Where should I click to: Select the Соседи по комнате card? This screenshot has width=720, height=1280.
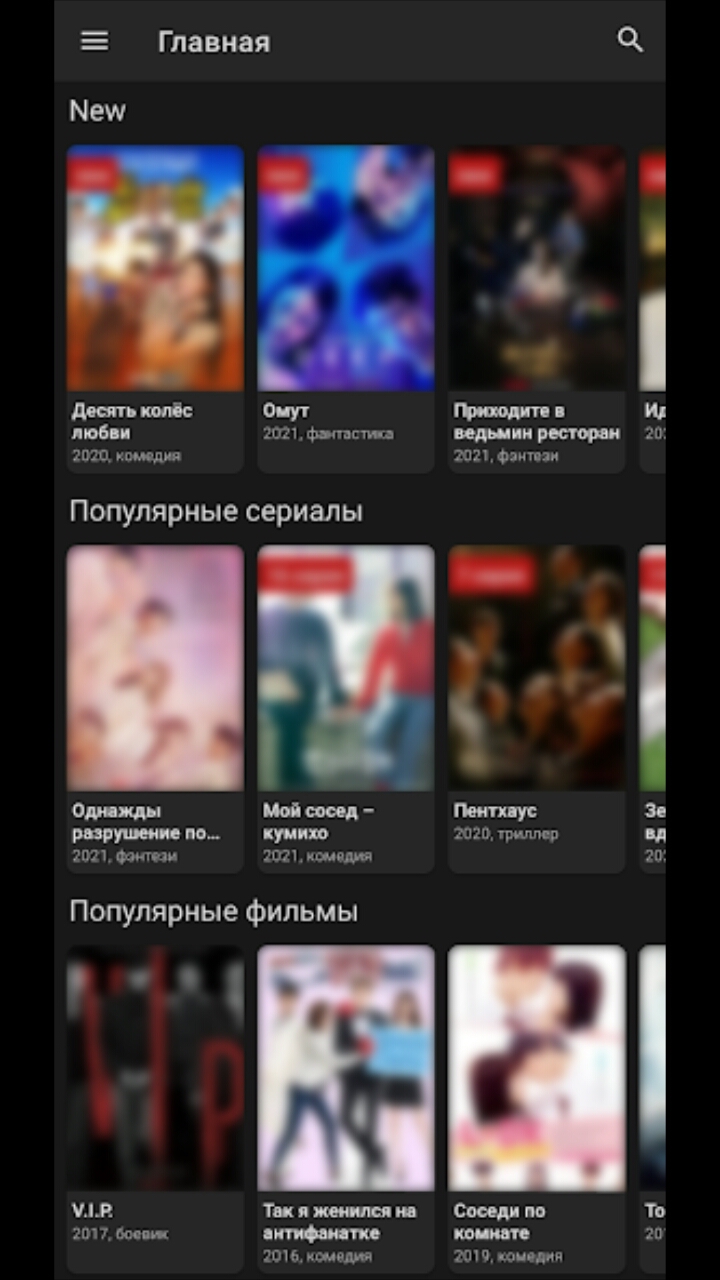point(537,1109)
